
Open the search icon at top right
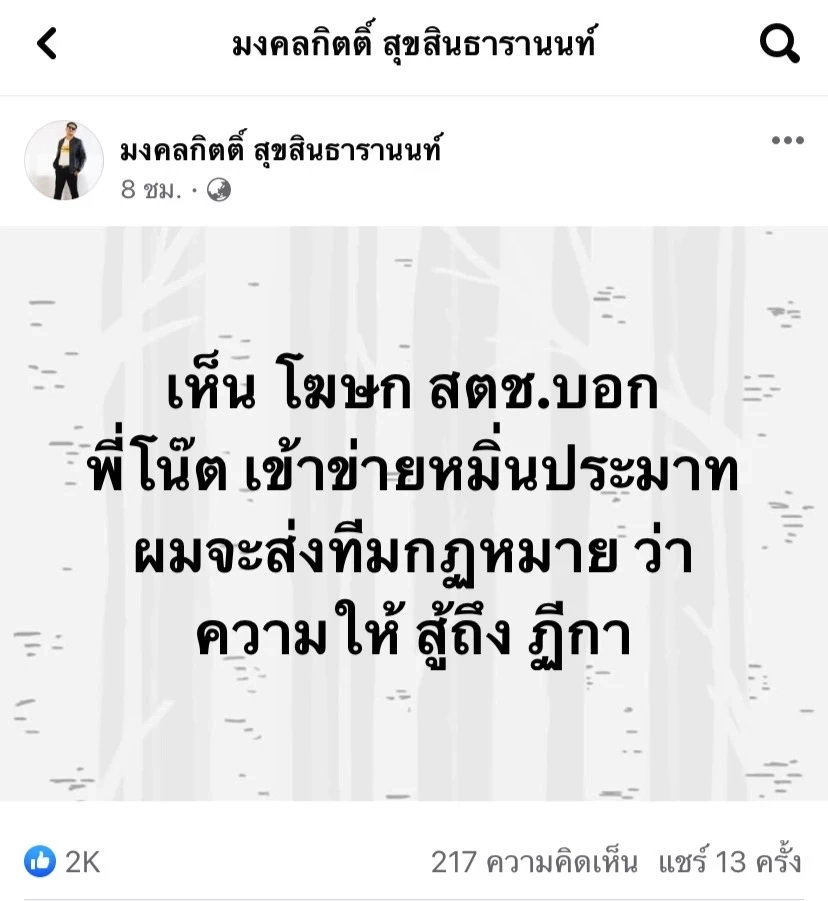tap(779, 44)
